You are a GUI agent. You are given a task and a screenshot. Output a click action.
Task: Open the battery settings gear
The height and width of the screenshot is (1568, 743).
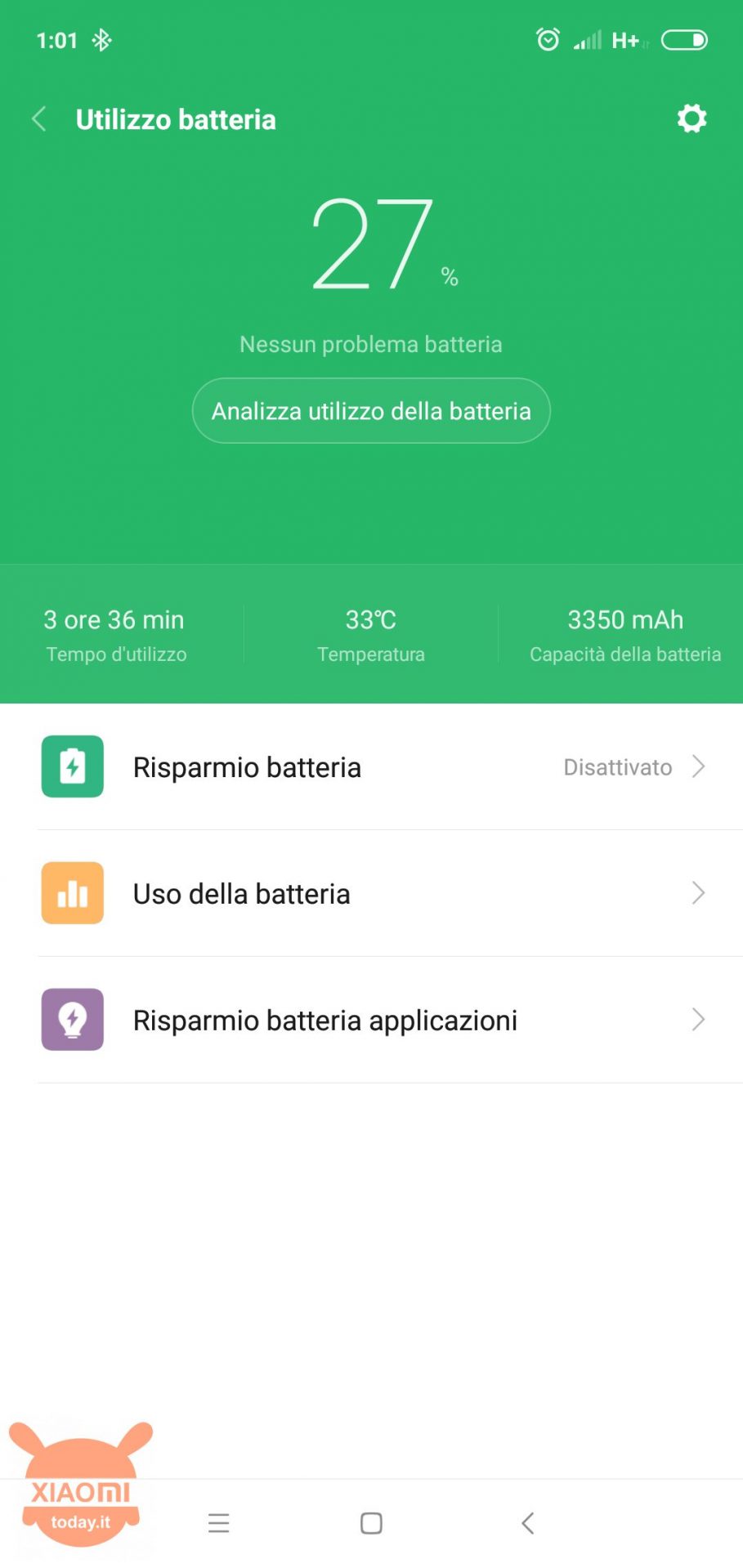coord(692,118)
